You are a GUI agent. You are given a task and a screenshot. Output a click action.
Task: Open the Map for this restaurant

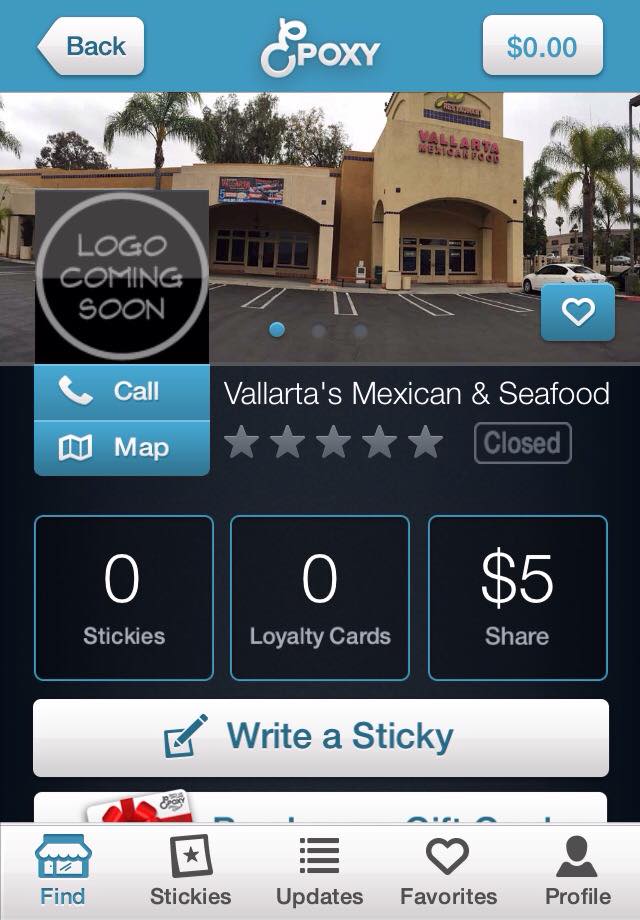tap(122, 448)
